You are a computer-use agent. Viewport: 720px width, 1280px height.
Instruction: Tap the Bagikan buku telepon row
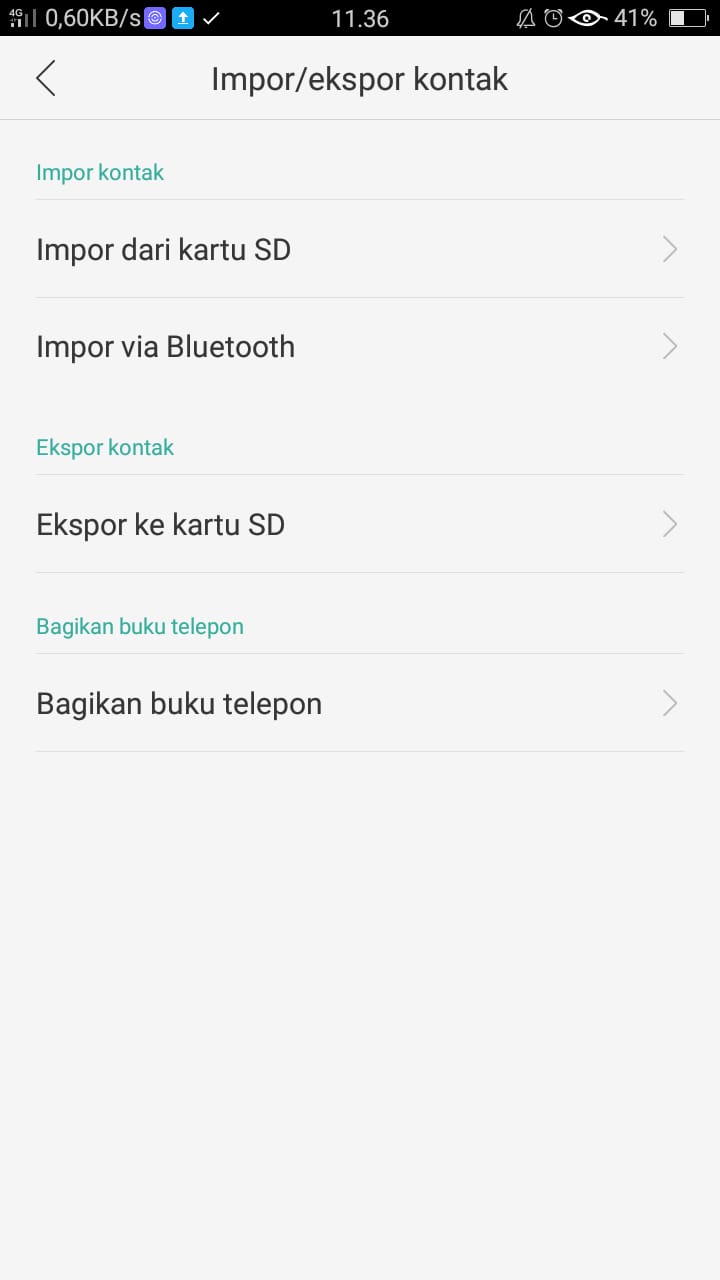[x=360, y=704]
